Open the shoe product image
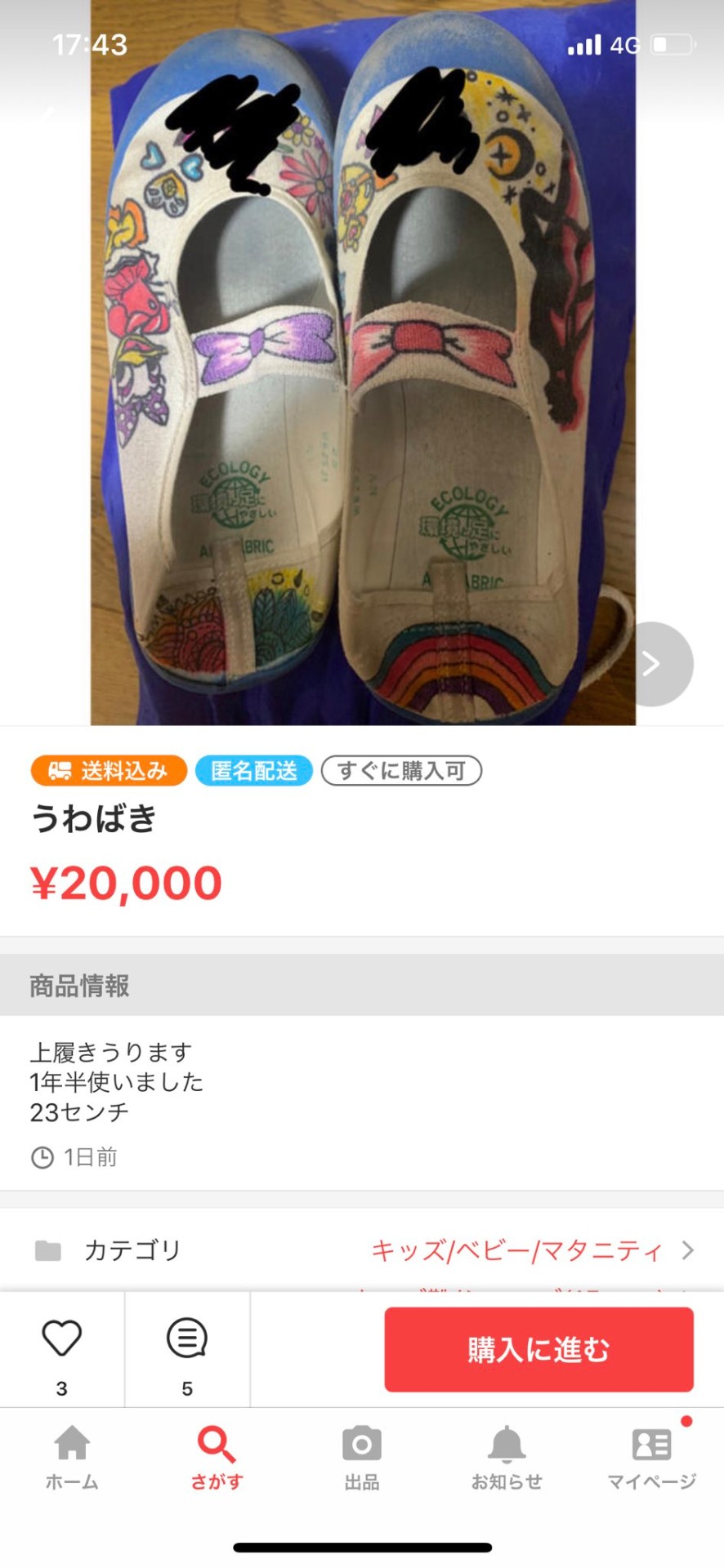Image resolution: width=724 pixels, height=1568 pixels. [x=363, y=363]
